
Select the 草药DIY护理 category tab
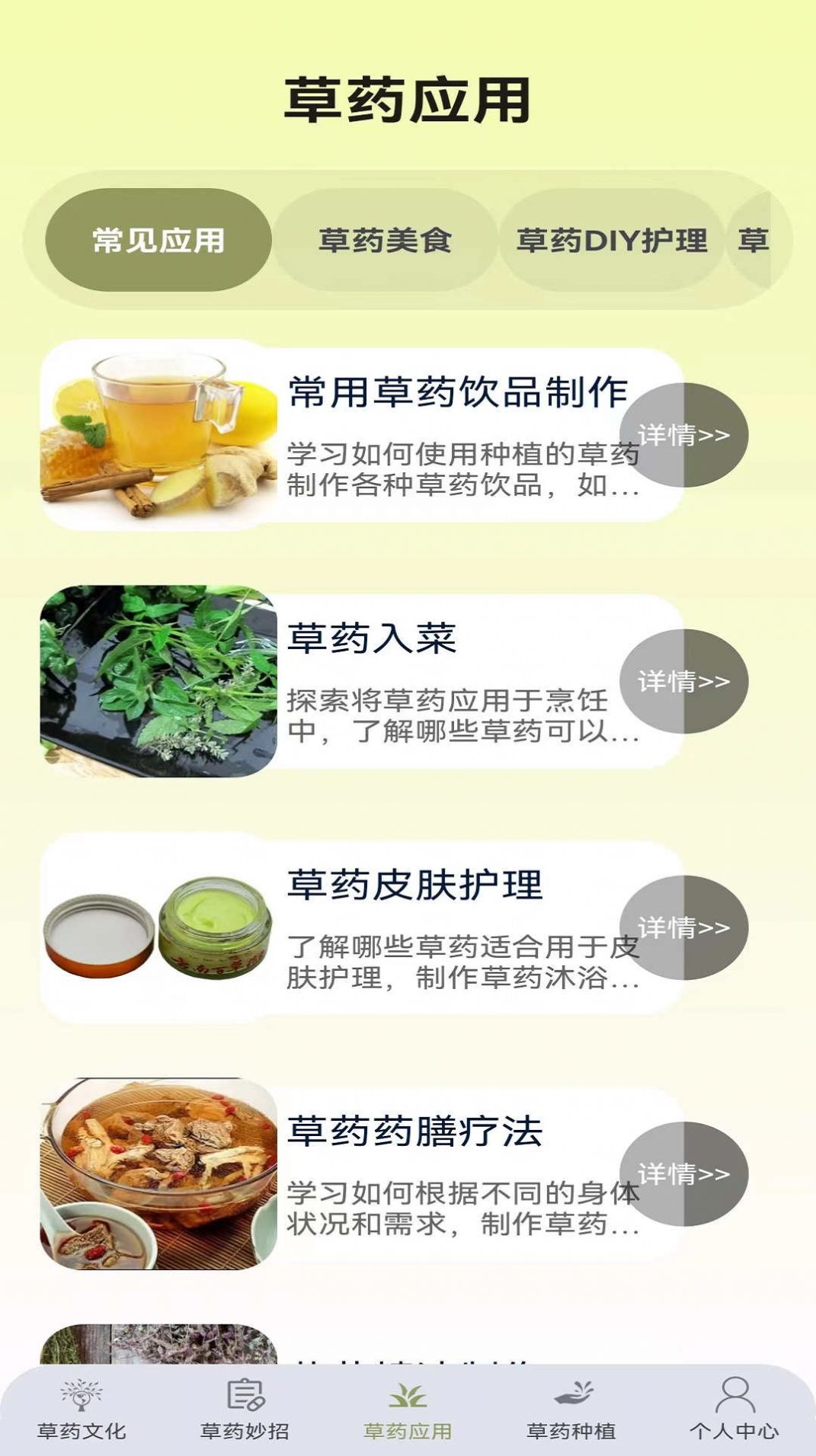click(614, 238)
